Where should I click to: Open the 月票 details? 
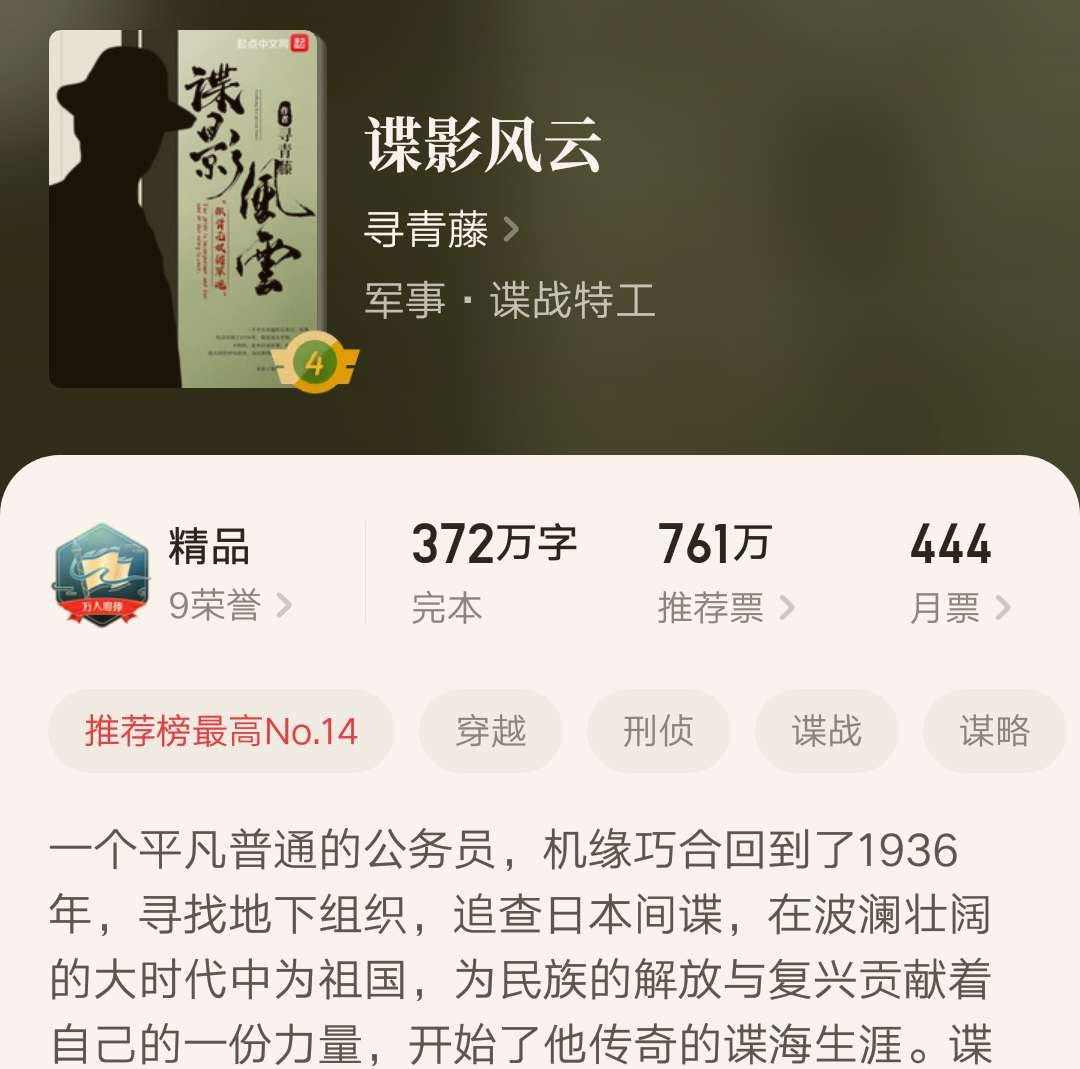pyautogui.click(x=959, y=607)
